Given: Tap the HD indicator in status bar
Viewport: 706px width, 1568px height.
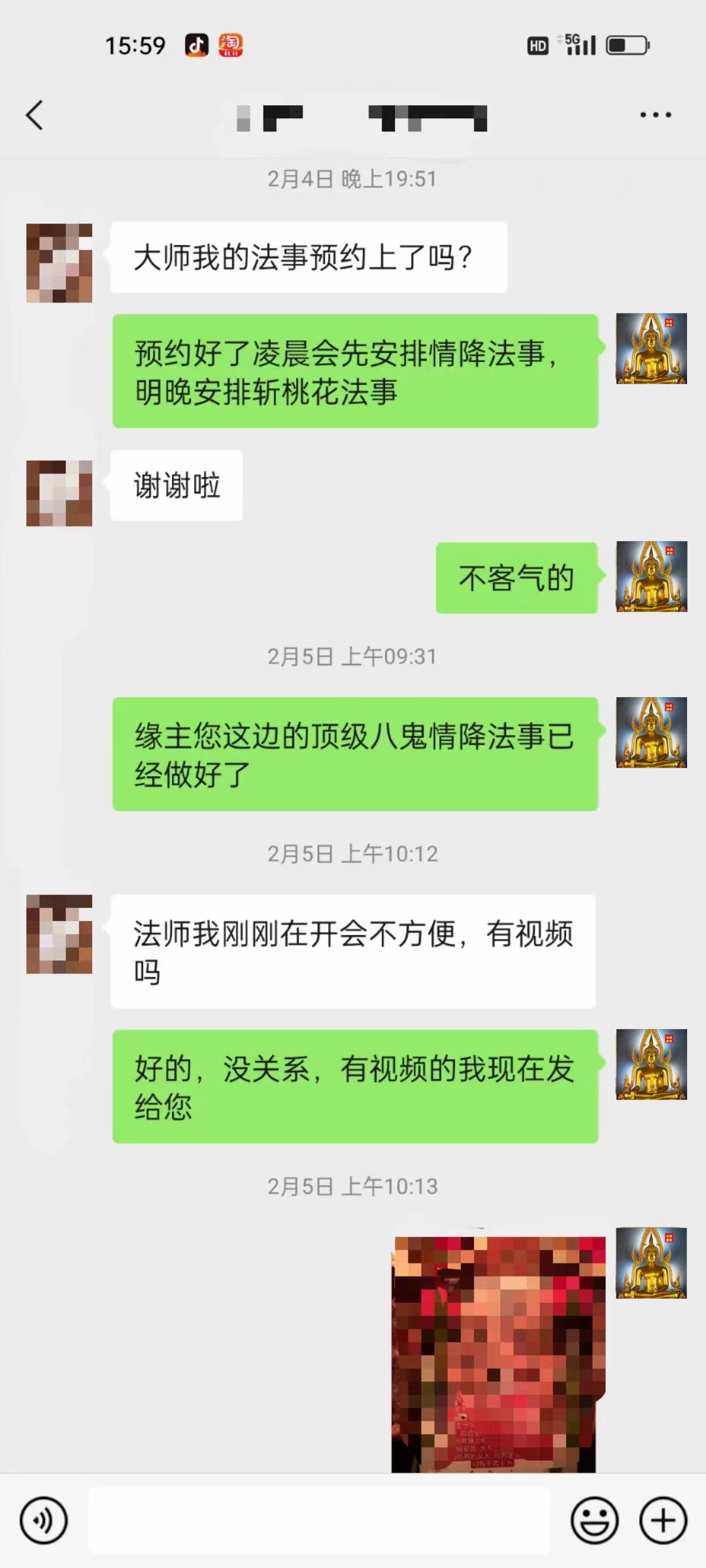Looking at the screenshot, I should [x=537, y=46].
